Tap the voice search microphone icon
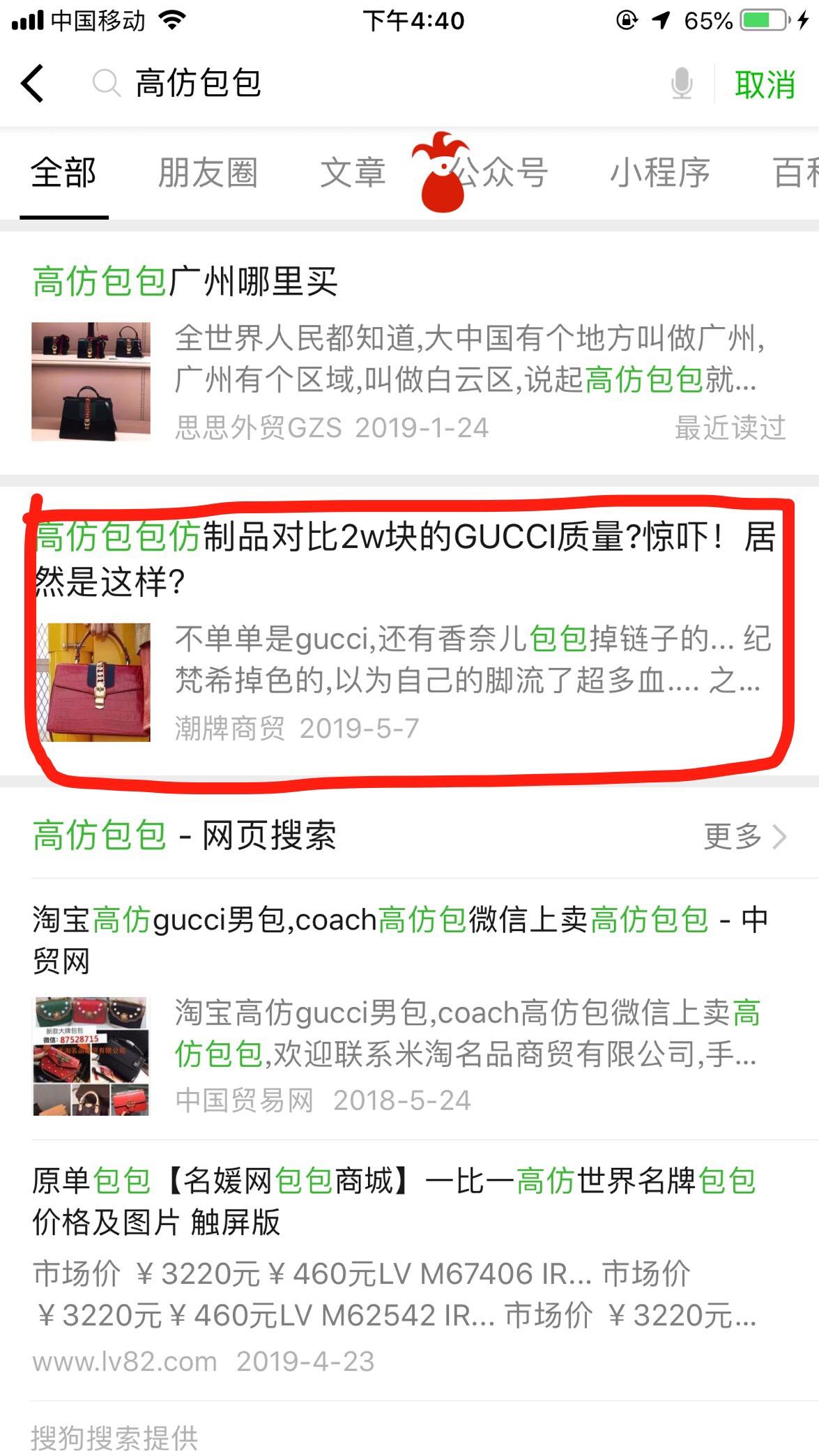 point(681,86)
